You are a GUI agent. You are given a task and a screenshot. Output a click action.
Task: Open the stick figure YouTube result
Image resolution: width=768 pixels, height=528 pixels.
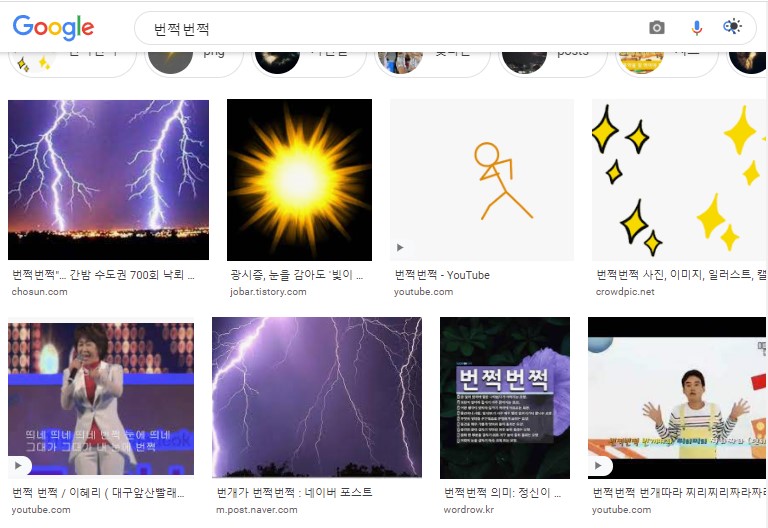(481, 180)
